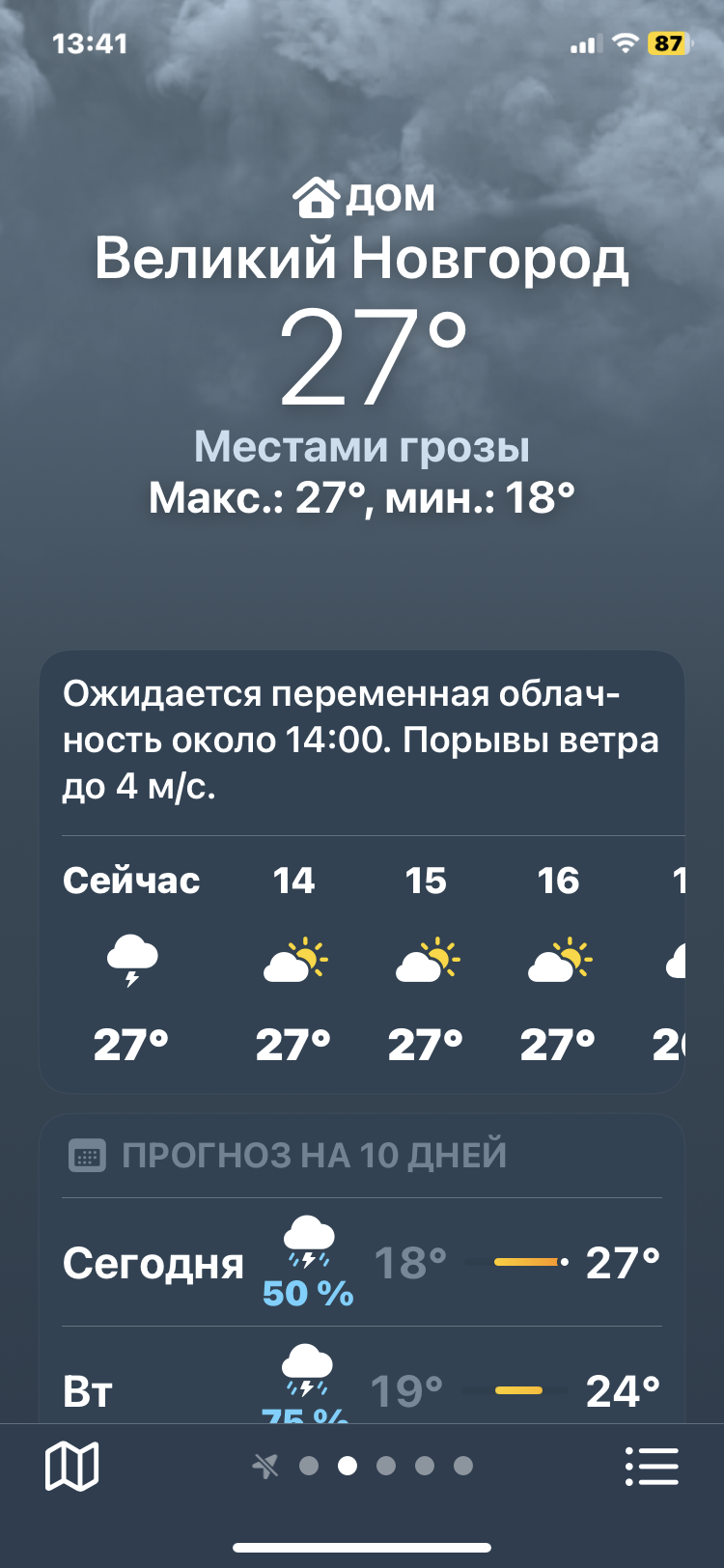Open the weather map
Viewport: 724px width, 1568px height.
(x=72, y=1467)
